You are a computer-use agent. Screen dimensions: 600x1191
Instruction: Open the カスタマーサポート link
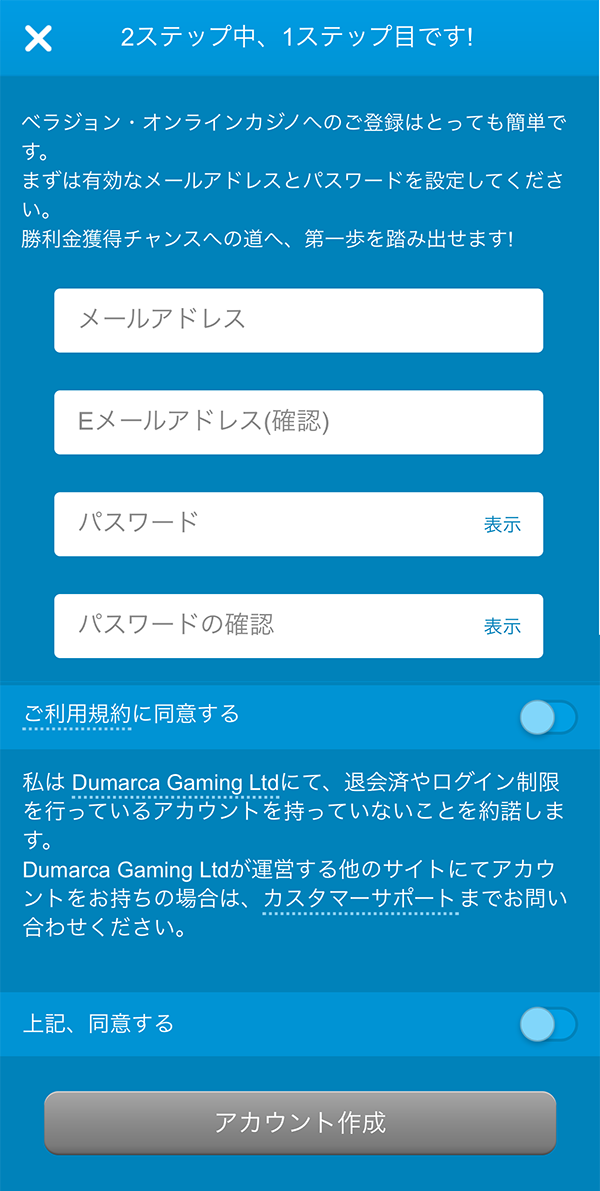361,899
